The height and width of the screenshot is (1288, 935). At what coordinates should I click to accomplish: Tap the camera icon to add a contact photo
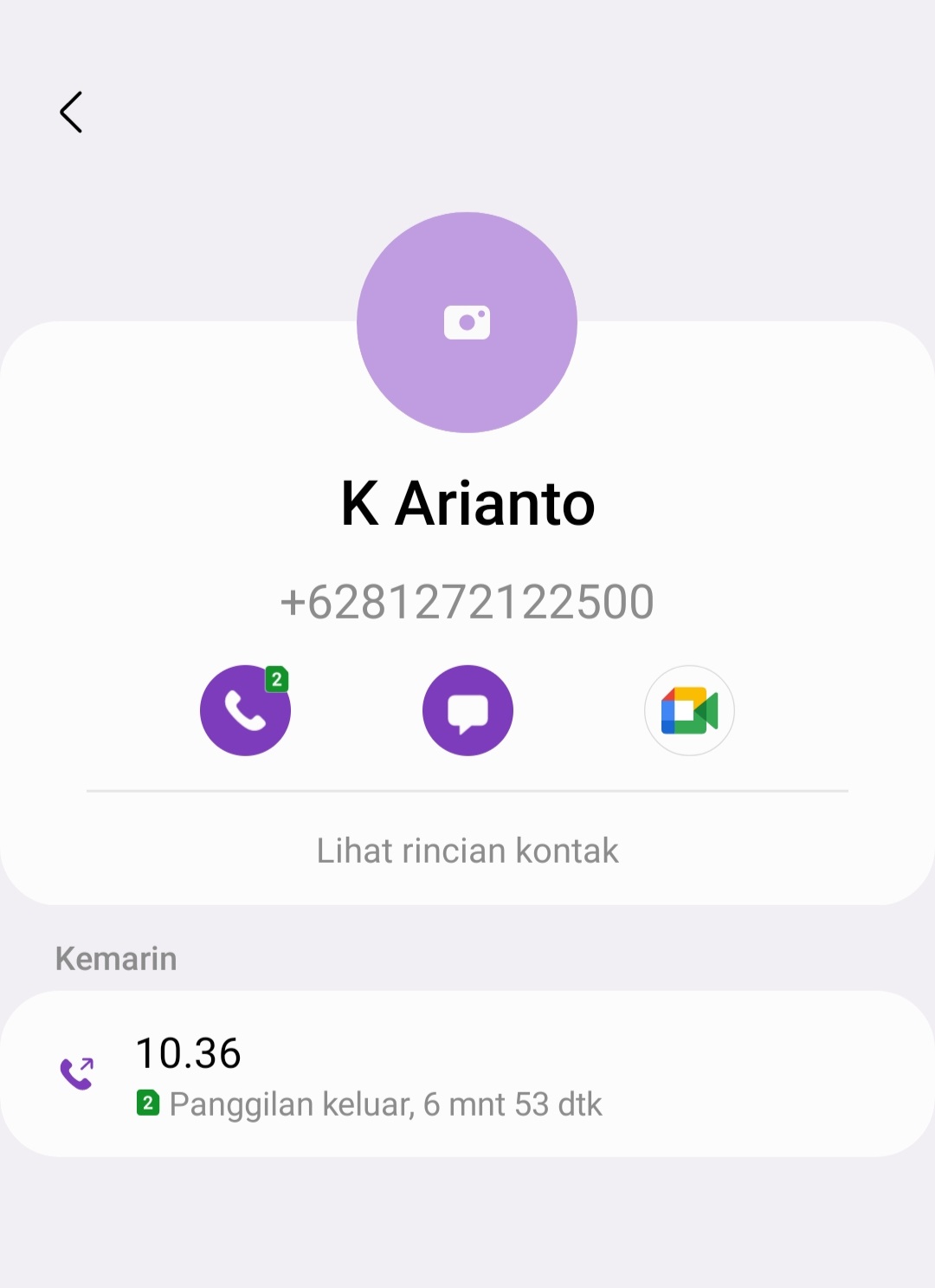[x=467, y=322]
